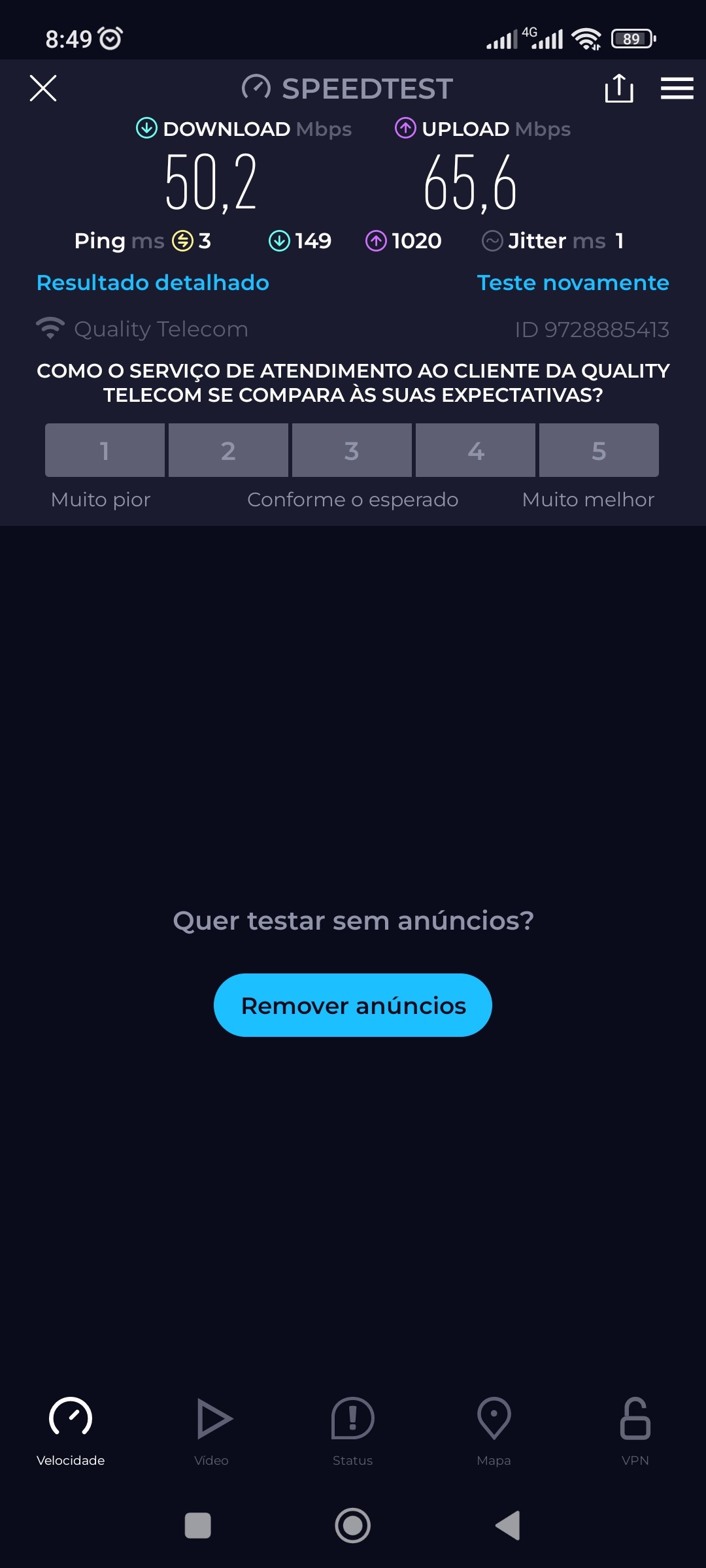706x1568 pixels.
Task: Open the hamburger menu
Action: point(677,88)
